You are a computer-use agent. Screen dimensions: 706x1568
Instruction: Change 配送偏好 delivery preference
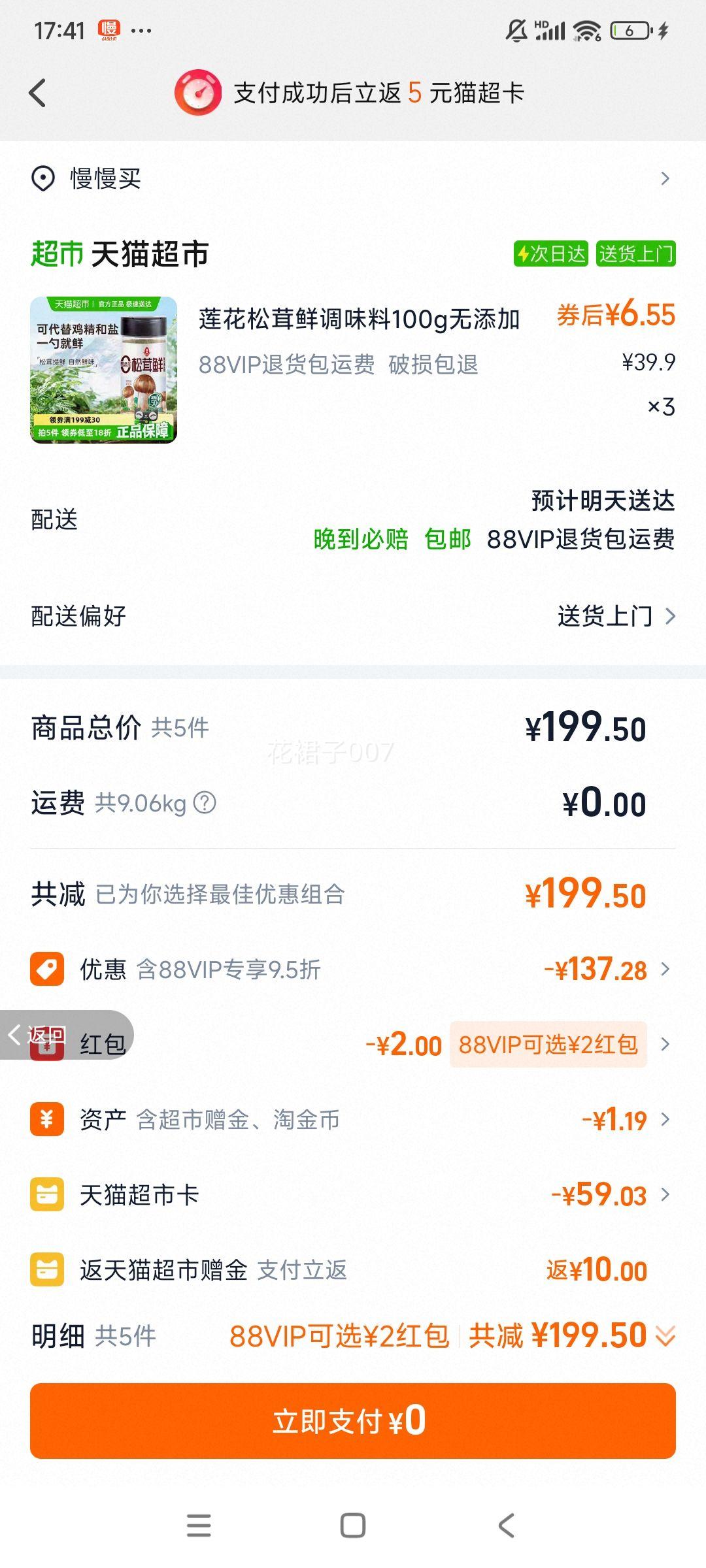[x=614, y=615]
